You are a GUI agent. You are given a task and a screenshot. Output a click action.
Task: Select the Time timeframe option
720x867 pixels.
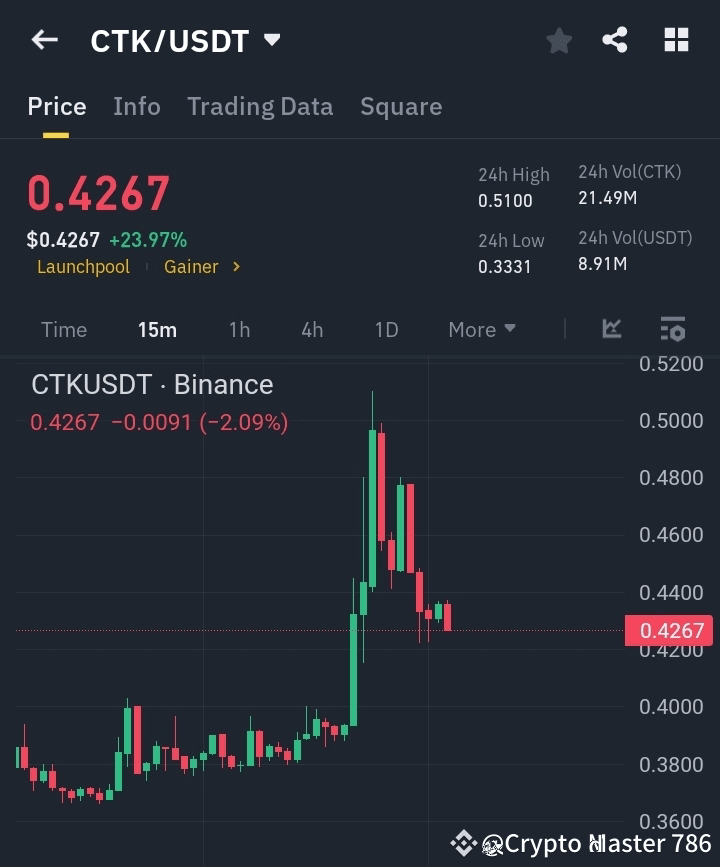click(64, 329)
